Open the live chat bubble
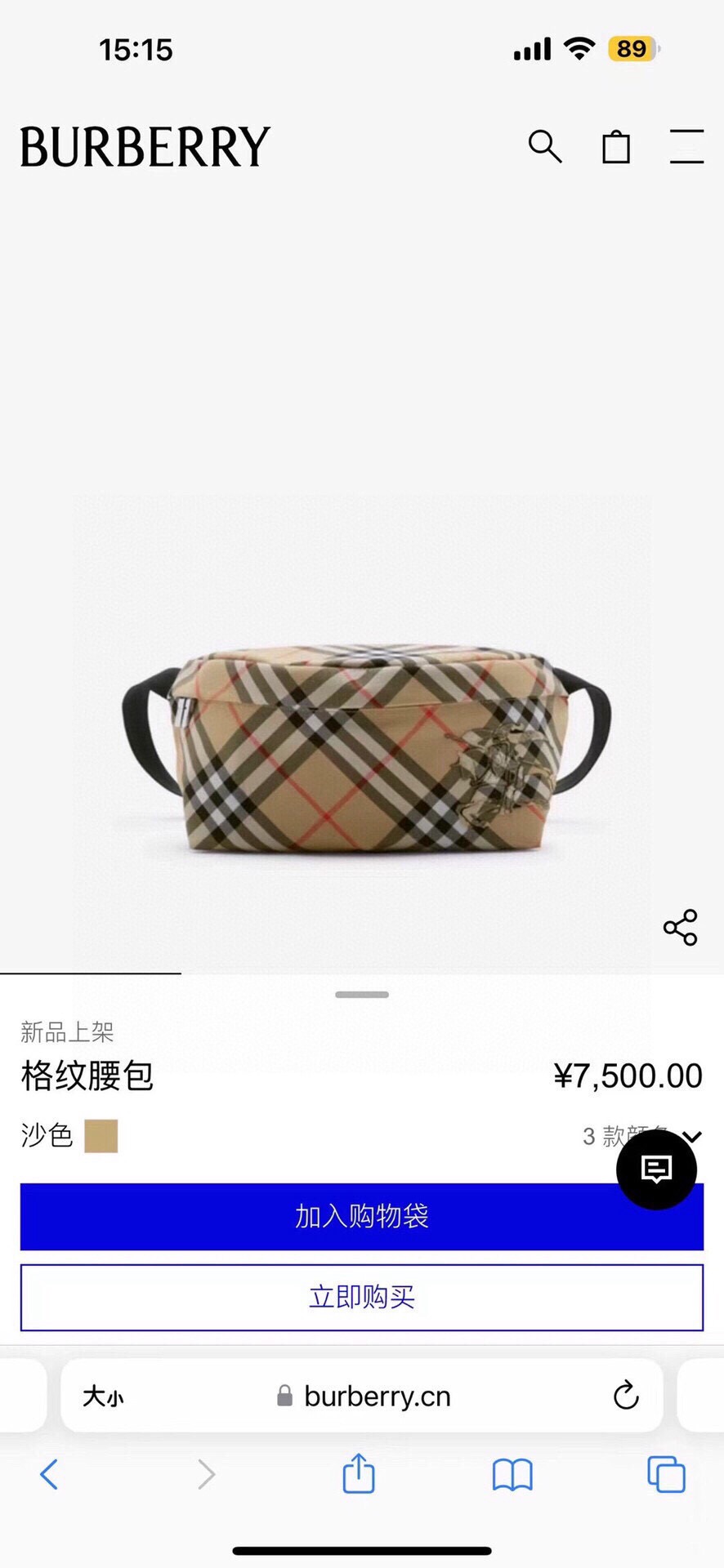The height and width of the screenshot is (1568, 724). (x=656, y=1169)
